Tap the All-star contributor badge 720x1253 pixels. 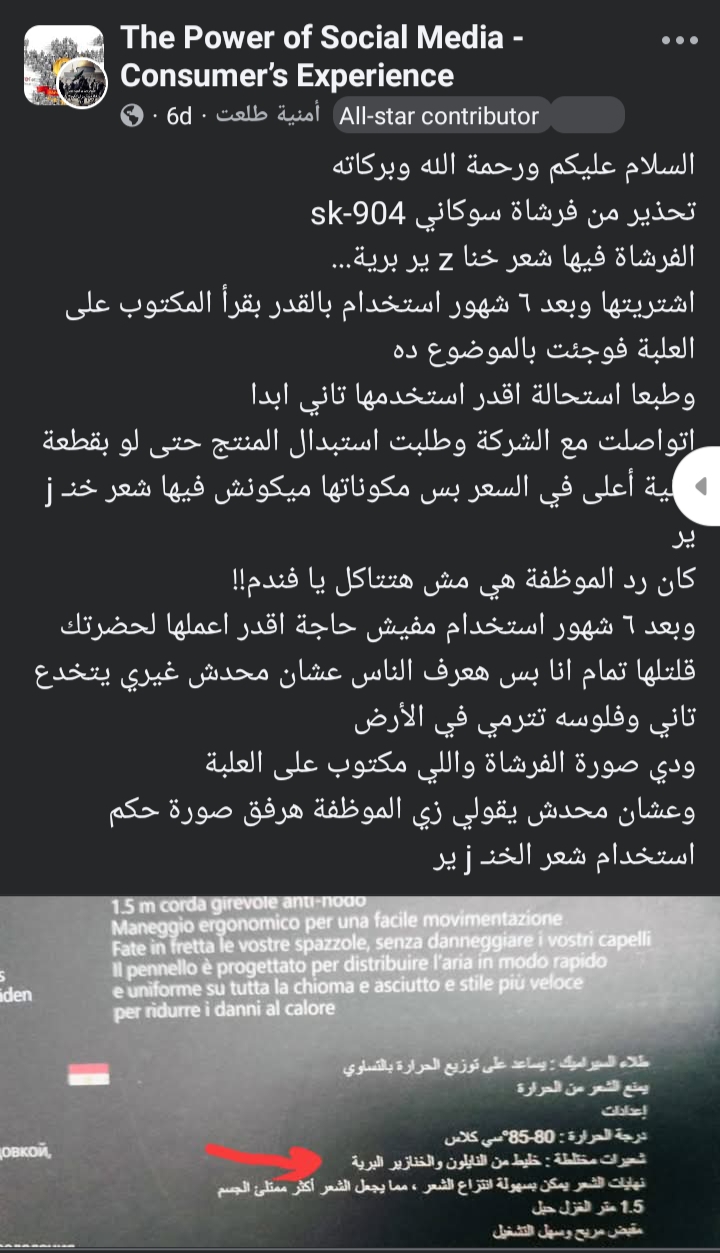pos(439,116)
